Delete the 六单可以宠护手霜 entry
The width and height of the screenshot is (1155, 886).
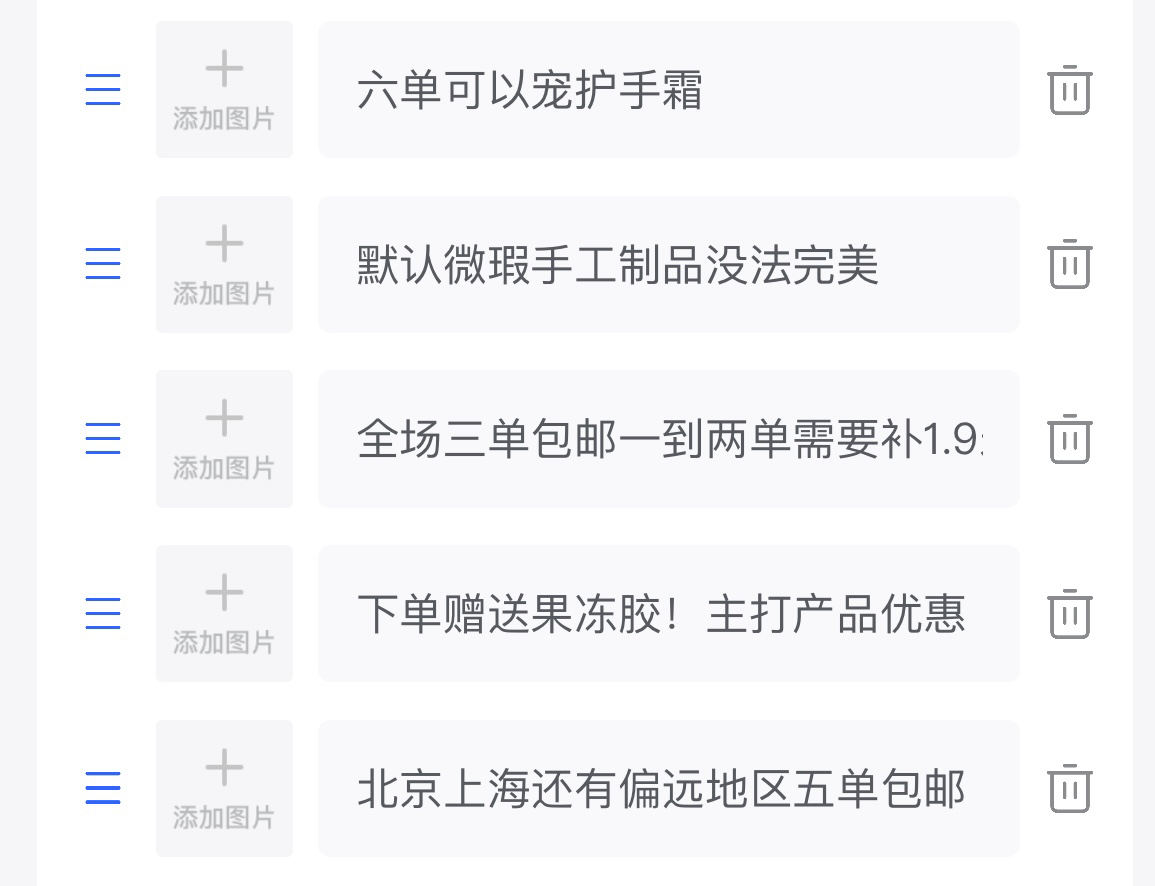[1069, 90]
